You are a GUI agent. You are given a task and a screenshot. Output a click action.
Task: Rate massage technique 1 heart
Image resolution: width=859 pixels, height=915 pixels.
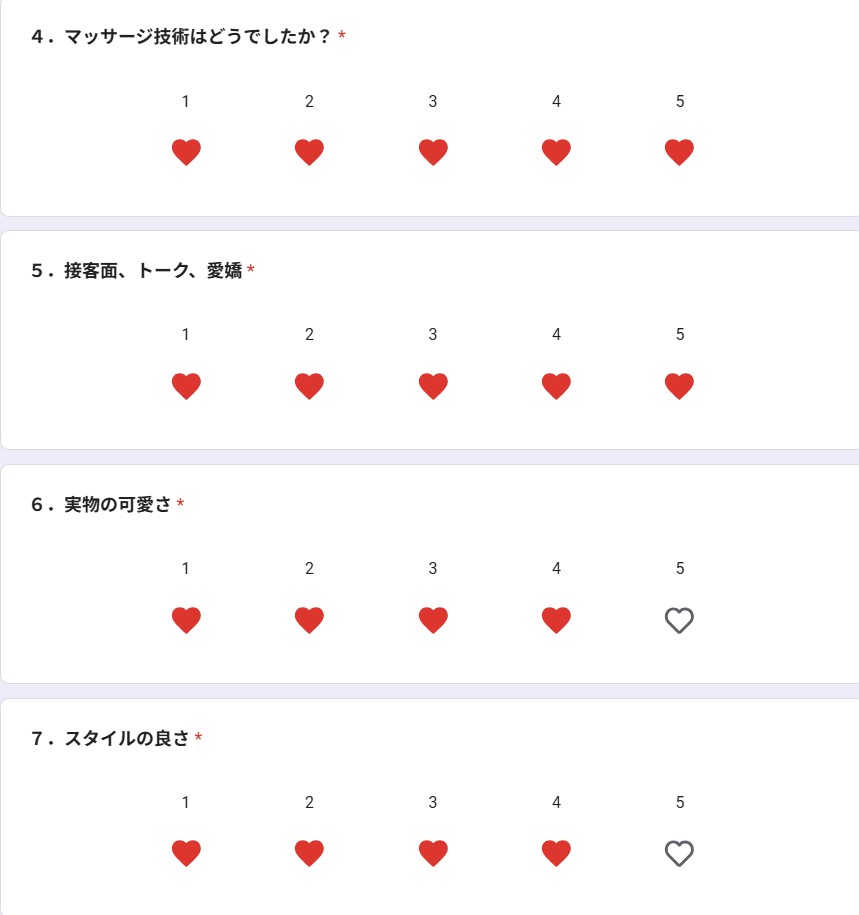[x=186, y=152]
